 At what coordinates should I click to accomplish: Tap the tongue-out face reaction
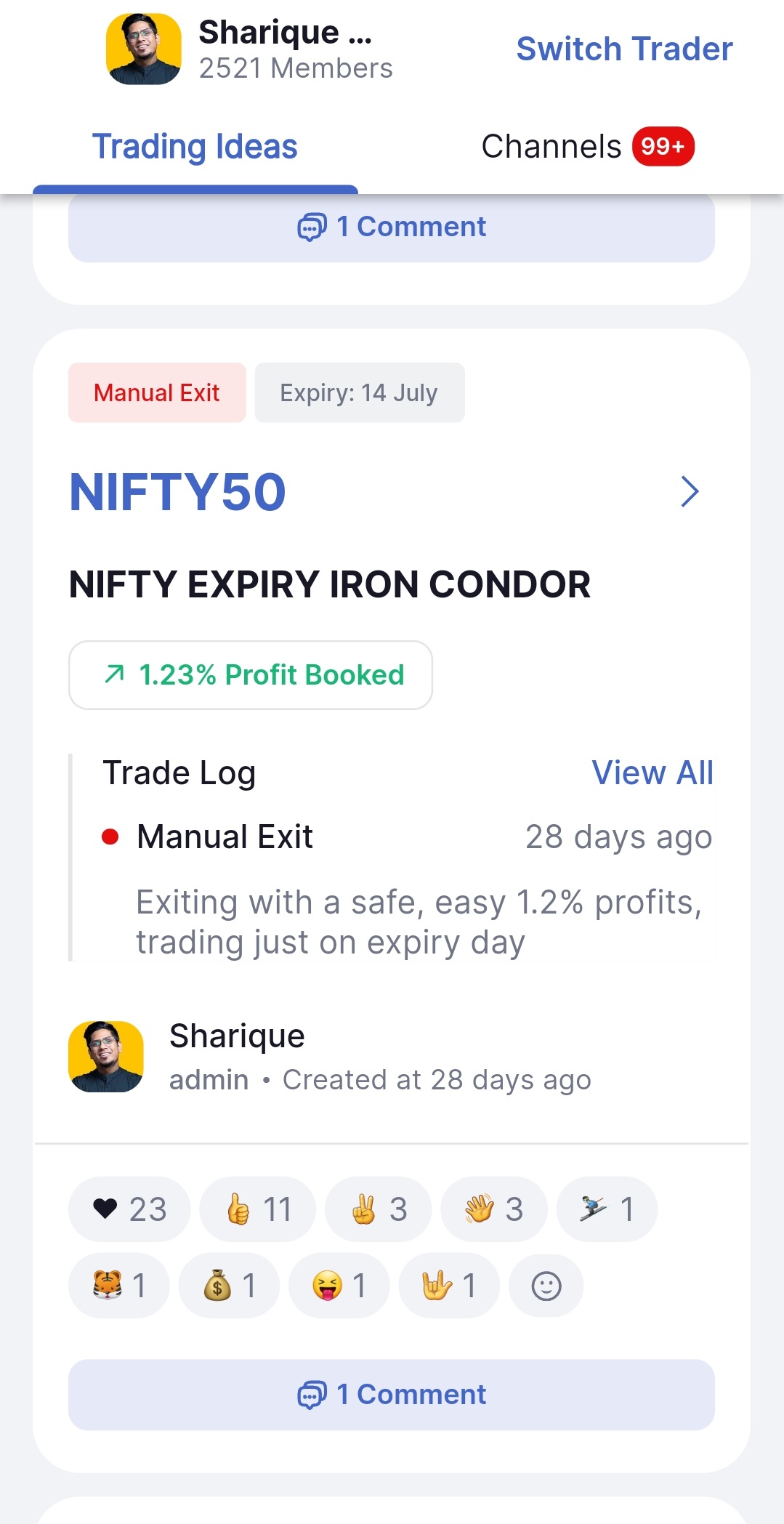pyautogui.click(x=339, y=1286)
